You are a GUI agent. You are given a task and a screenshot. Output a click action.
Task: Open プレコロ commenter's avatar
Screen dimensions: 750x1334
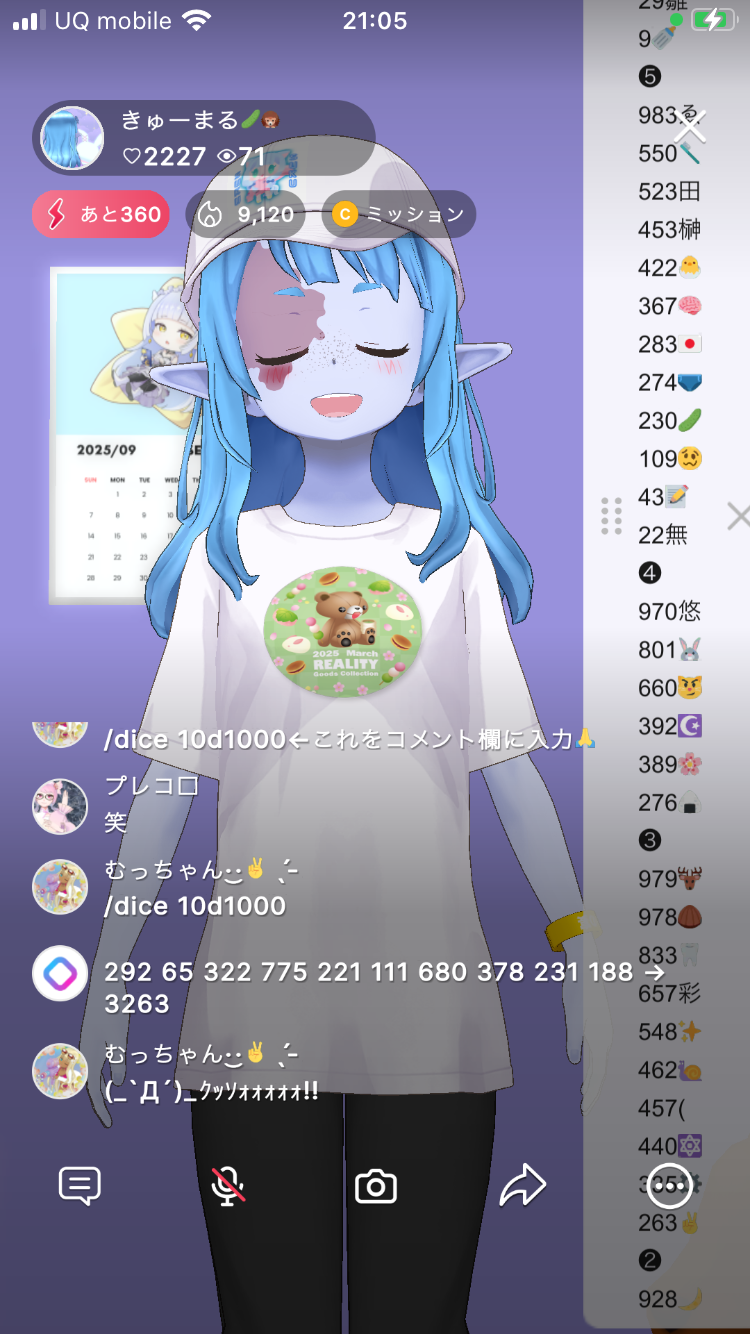(x=60, y=806)
